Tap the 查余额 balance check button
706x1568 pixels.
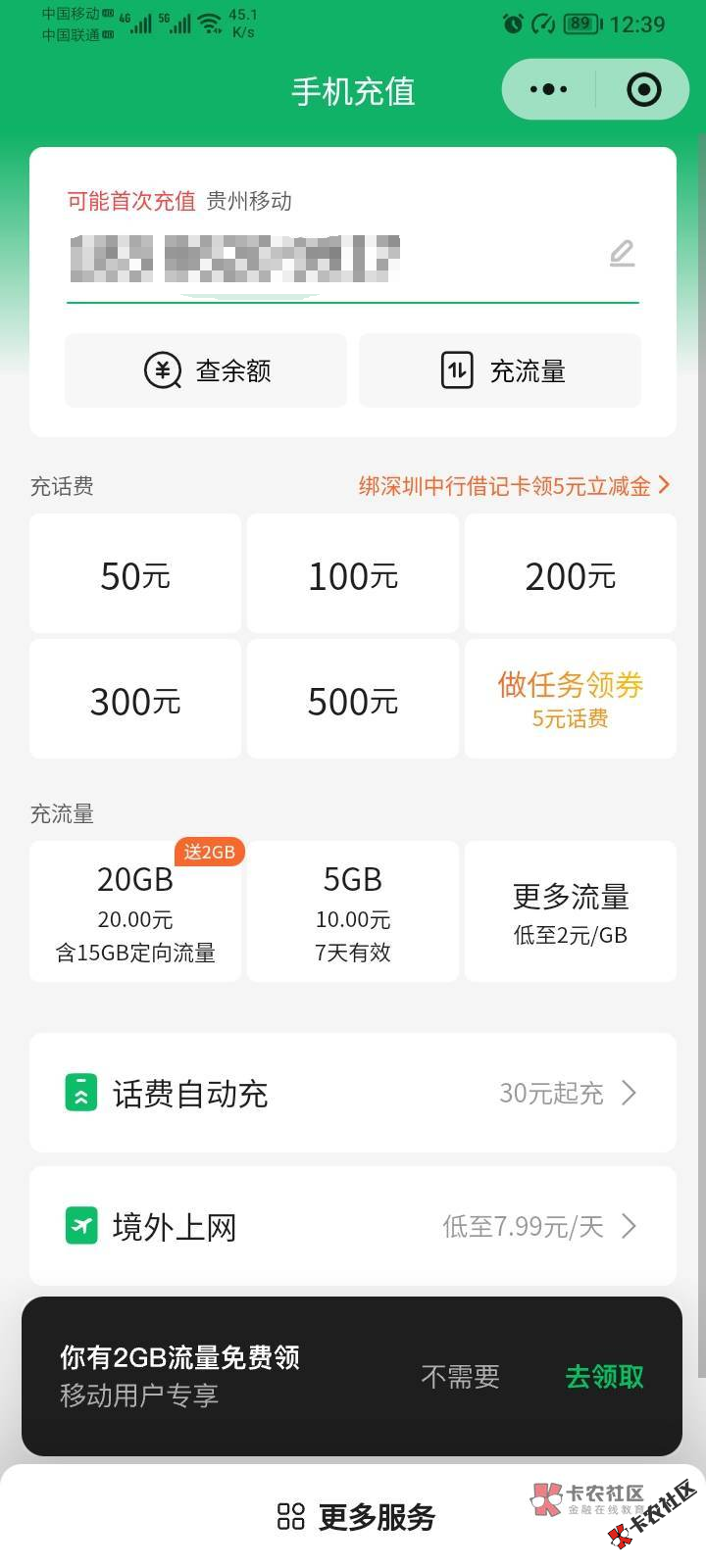pyautogui.click(x=206, y=370)
